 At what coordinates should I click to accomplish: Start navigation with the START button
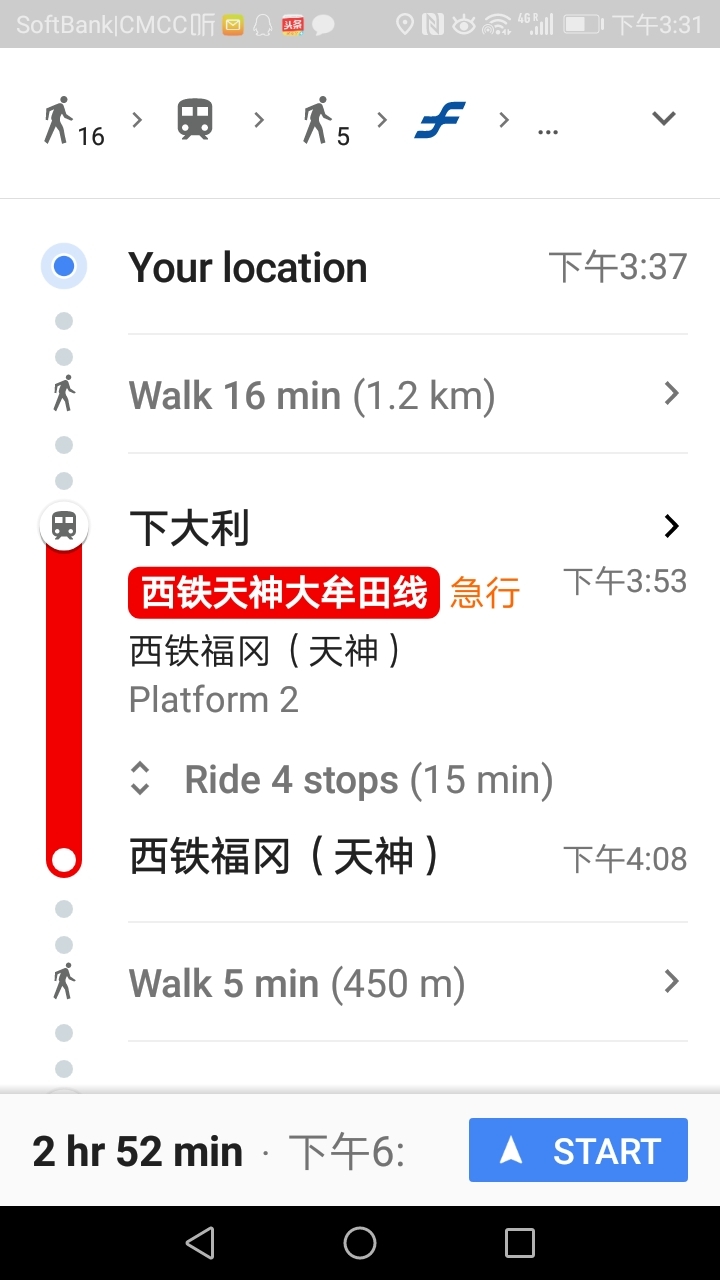pos(578,1150)
